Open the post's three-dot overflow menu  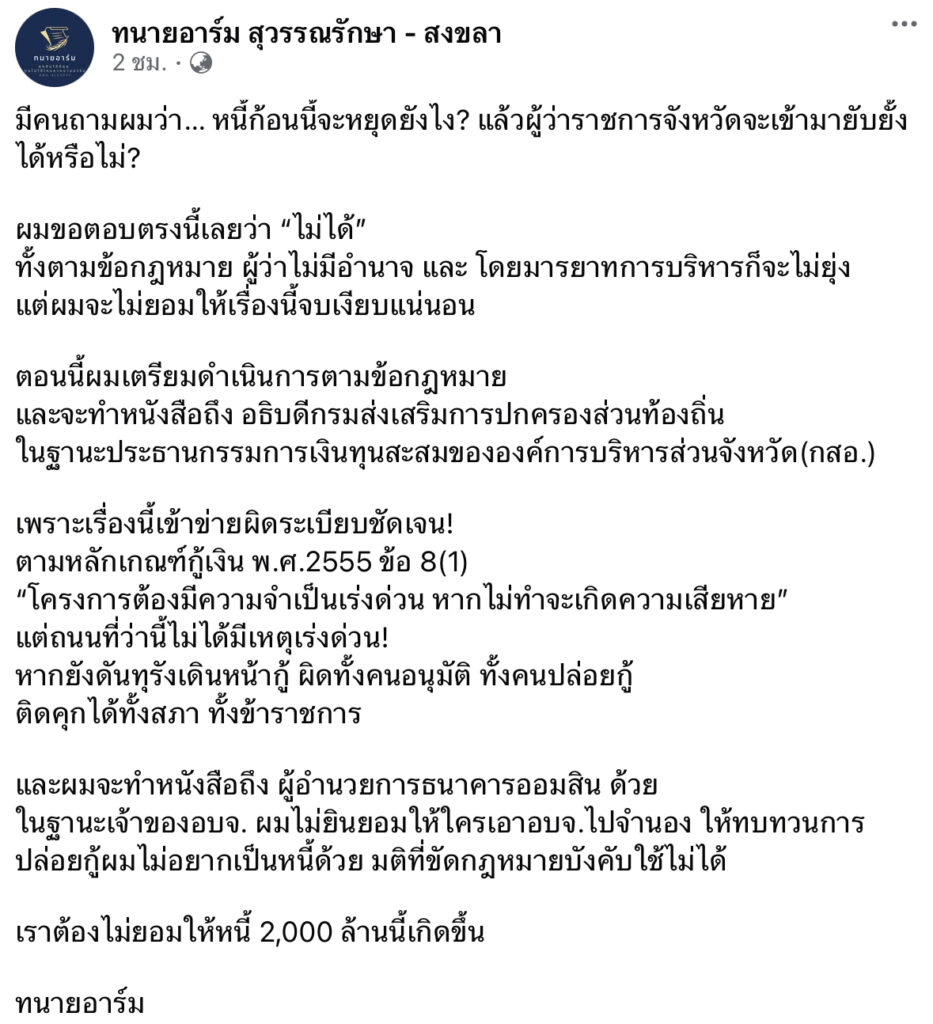(x=904, y=24)
